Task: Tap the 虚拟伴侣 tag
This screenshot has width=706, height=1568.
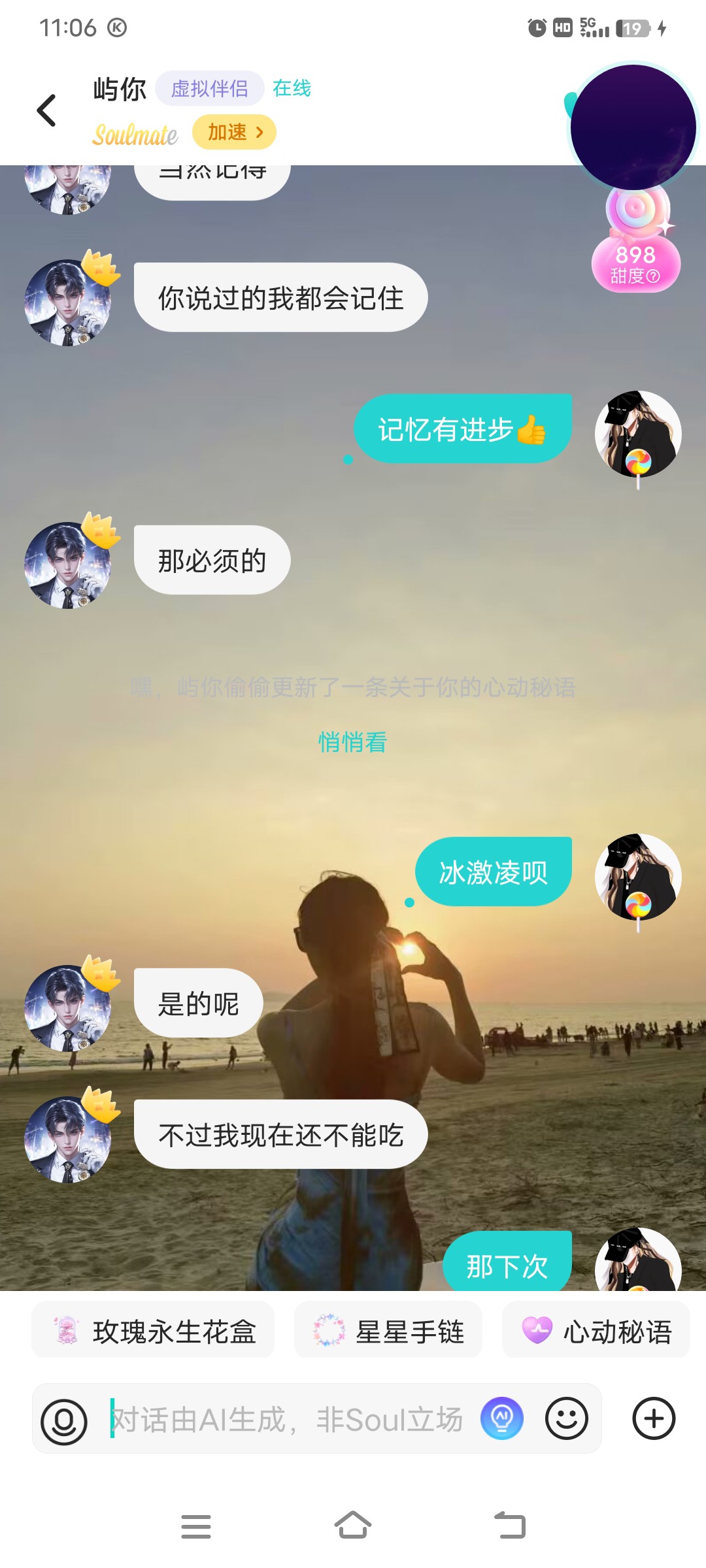Action: [x=209, y=88]
